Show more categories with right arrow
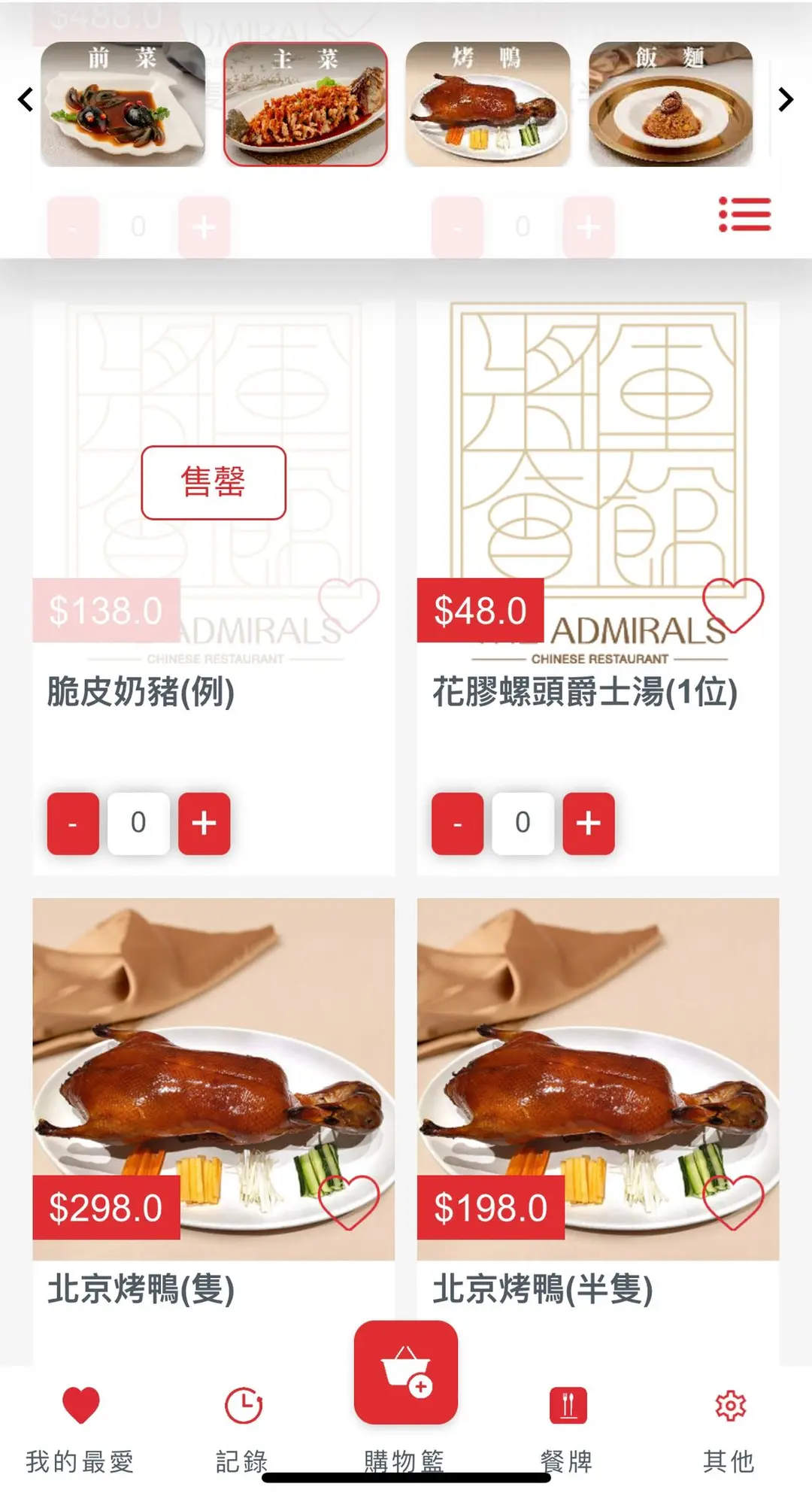This screenshot has width=812, height=1499. pyautogui.click(x=786, y=99)
